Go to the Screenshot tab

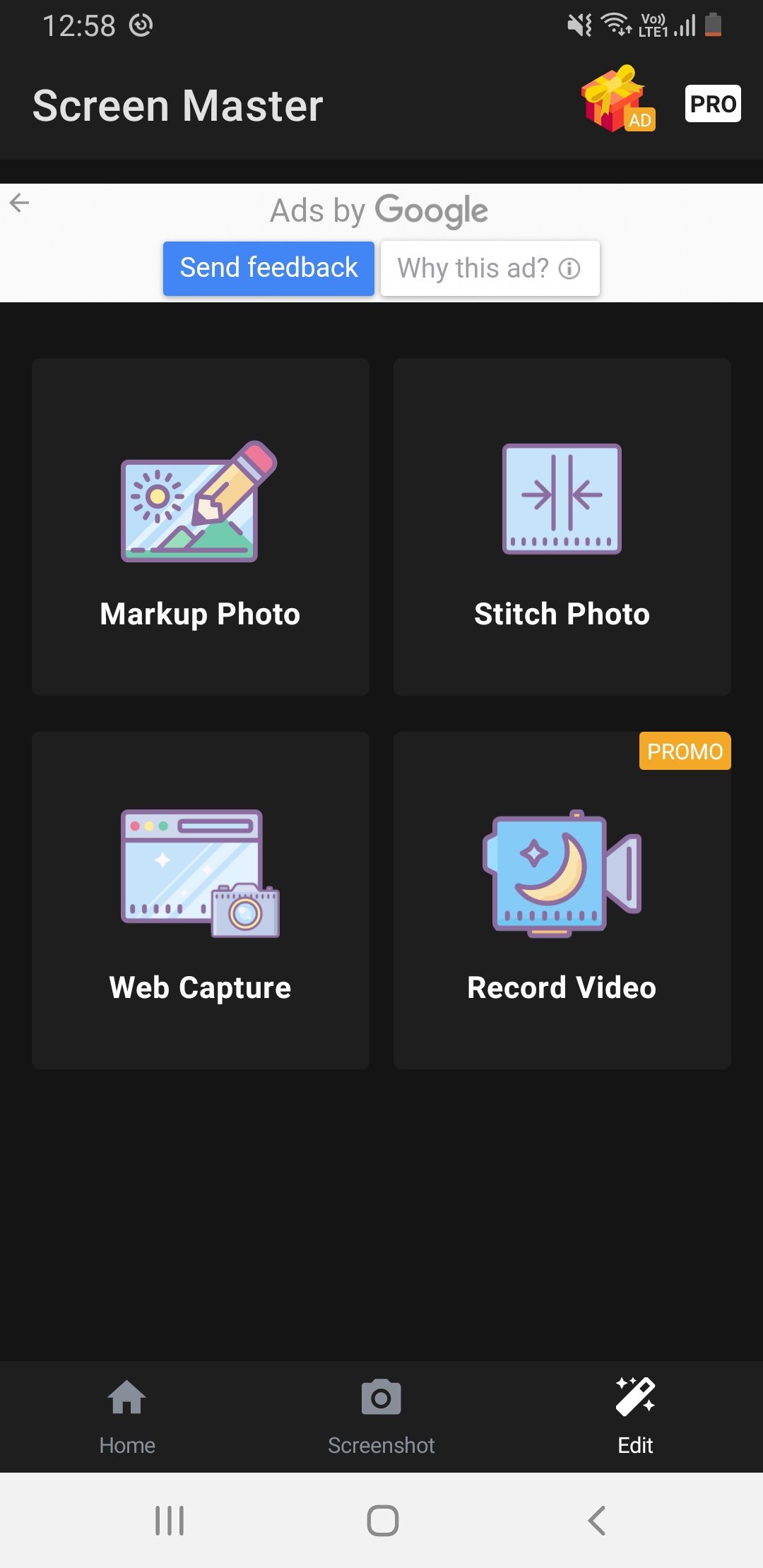point(381,1415)
